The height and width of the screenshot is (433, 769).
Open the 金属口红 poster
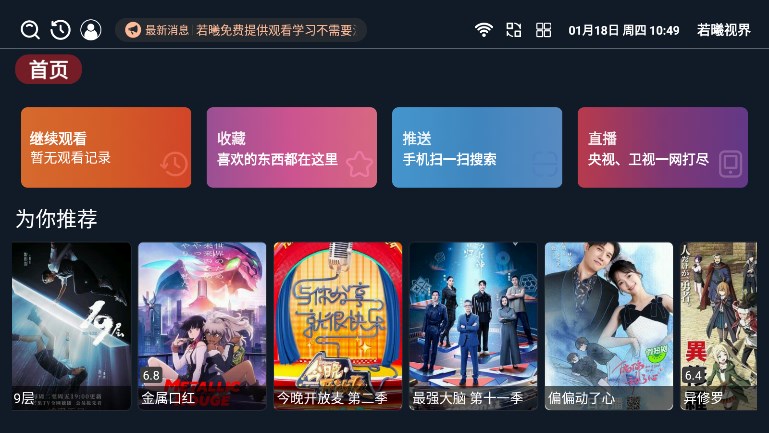pos(202,326)
